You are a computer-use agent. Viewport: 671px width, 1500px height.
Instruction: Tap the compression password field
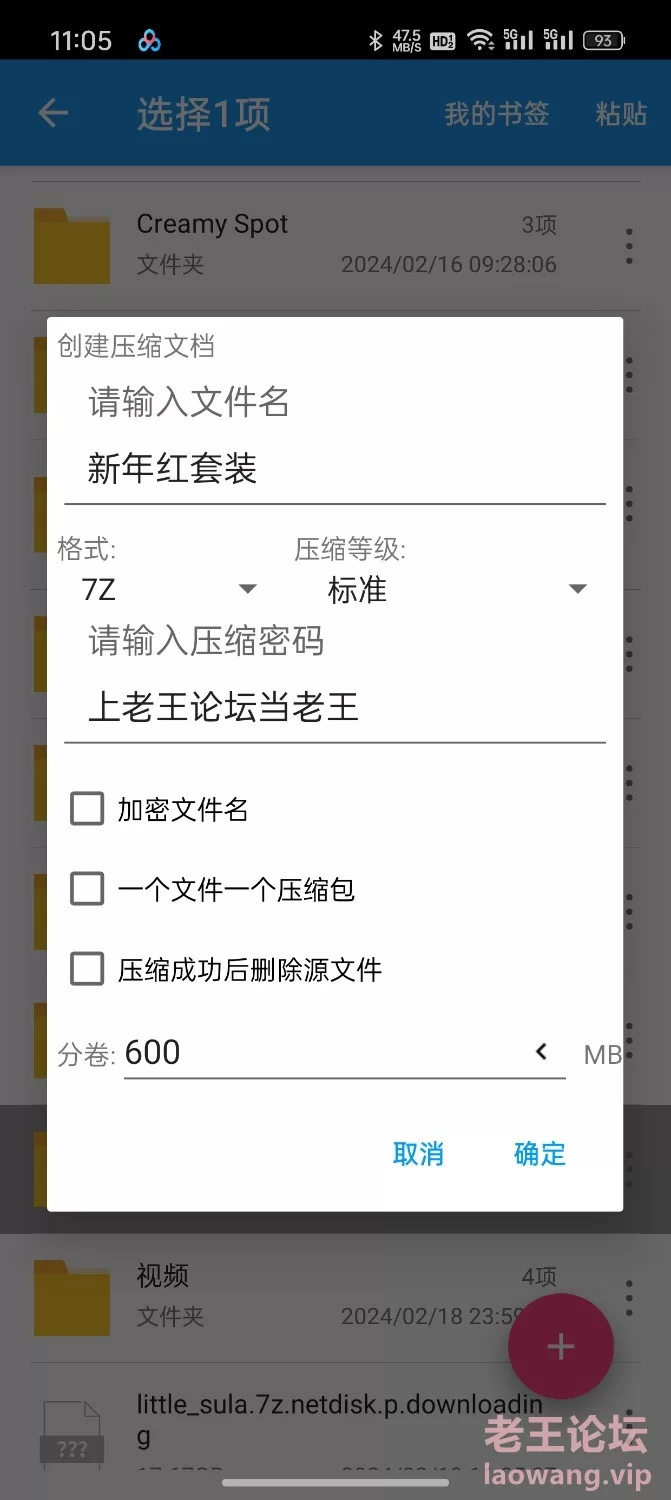tap(334, 708)
